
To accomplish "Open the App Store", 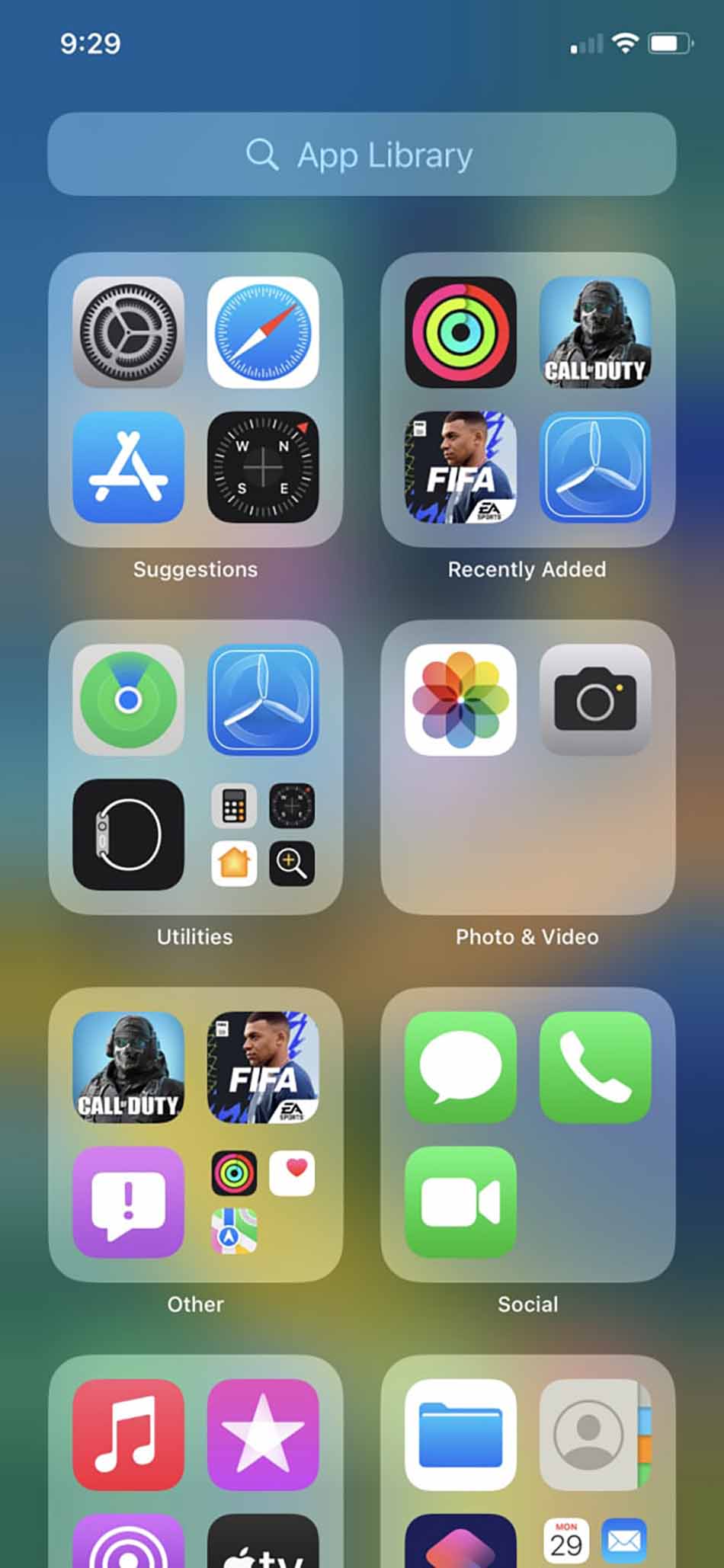I will click(128, 467).
